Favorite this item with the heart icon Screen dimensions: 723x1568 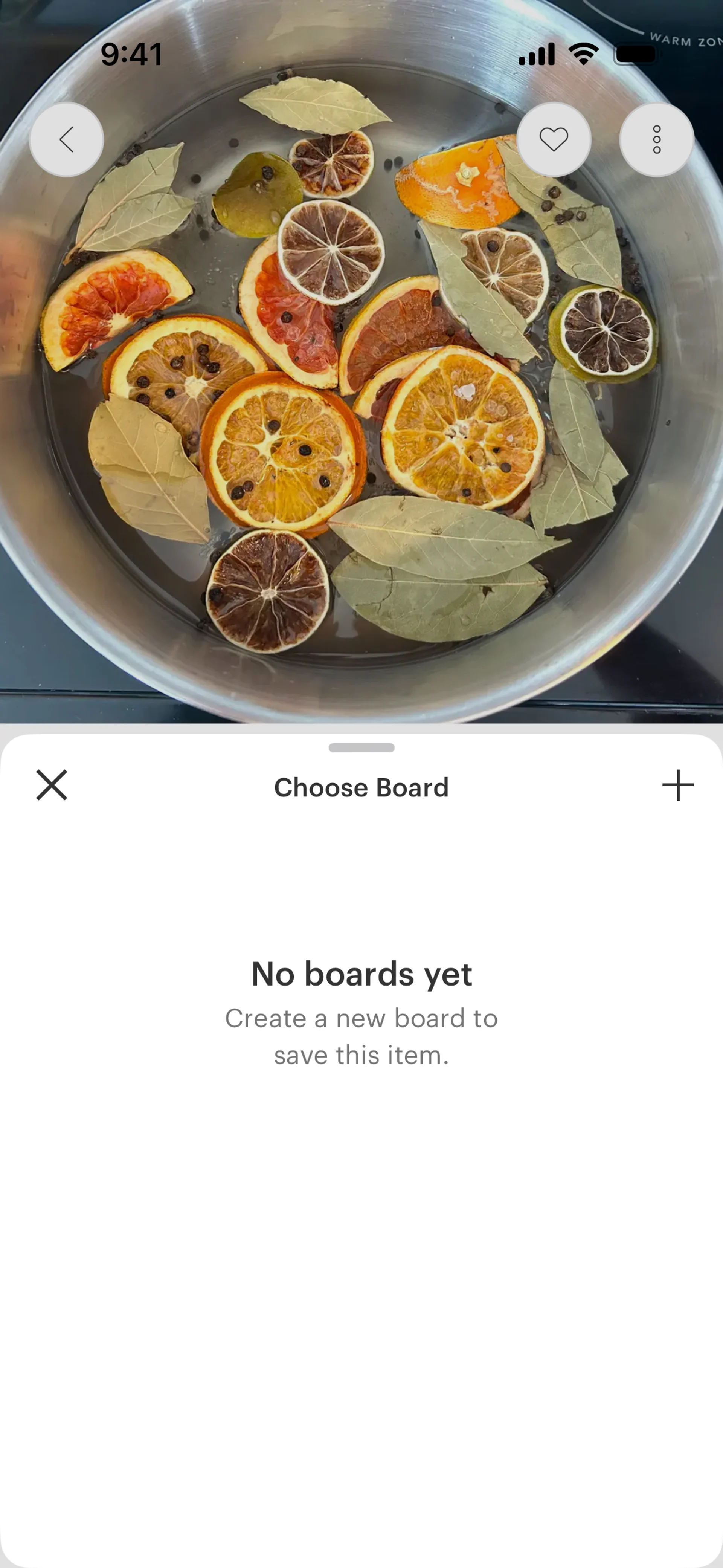[x=553, y=139]
